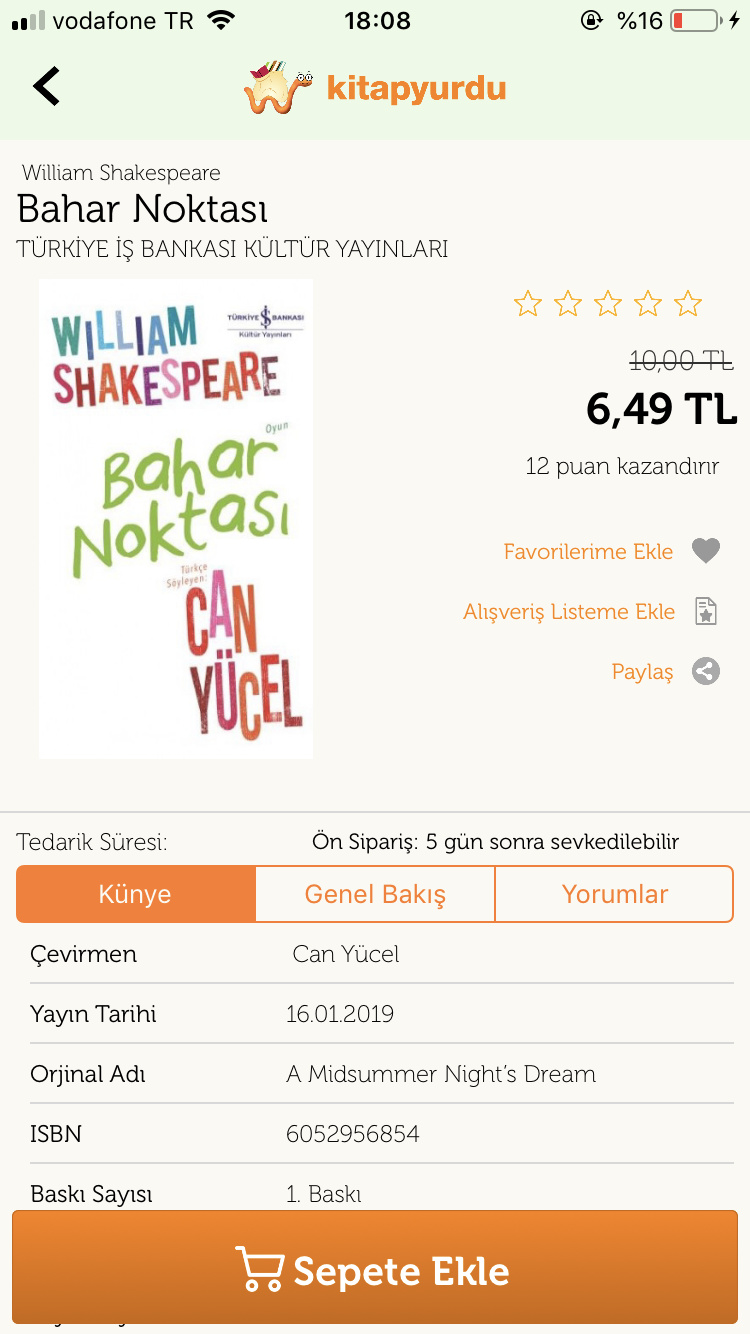Select the Künye tab
The image size is (750, 1334).
(x=136, y=894)
